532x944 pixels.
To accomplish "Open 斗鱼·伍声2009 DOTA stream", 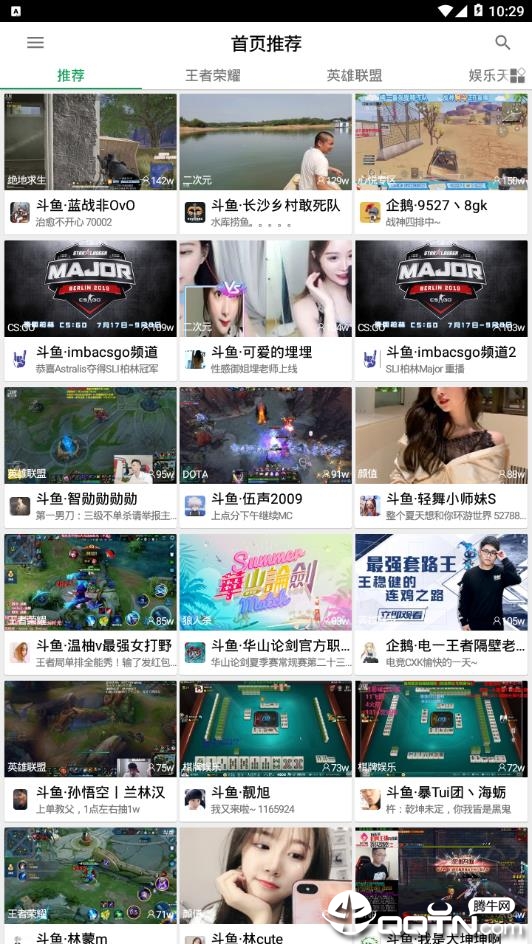I will (265, 458).
